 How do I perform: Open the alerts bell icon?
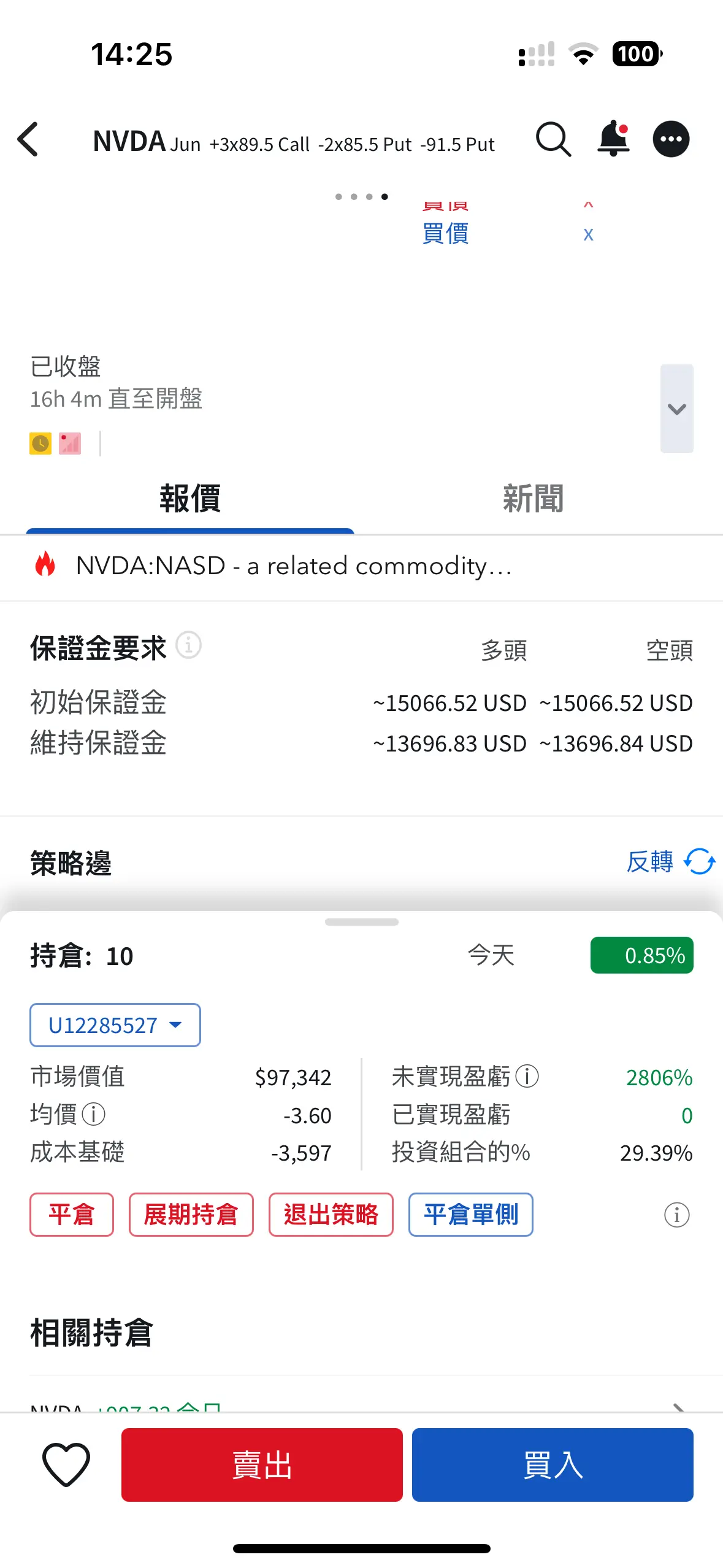pos(613,139)
